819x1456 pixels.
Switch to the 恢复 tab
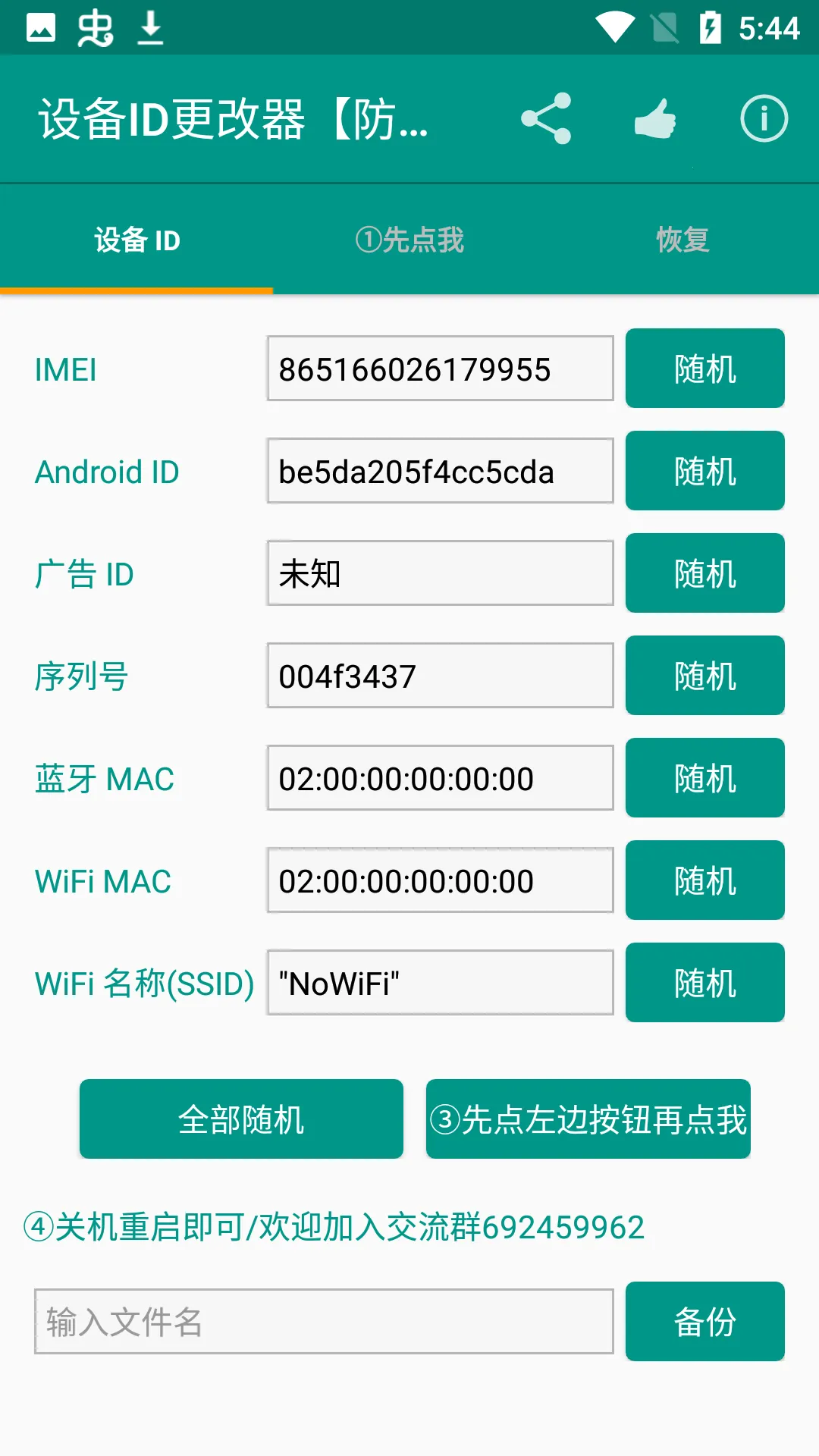682,240
